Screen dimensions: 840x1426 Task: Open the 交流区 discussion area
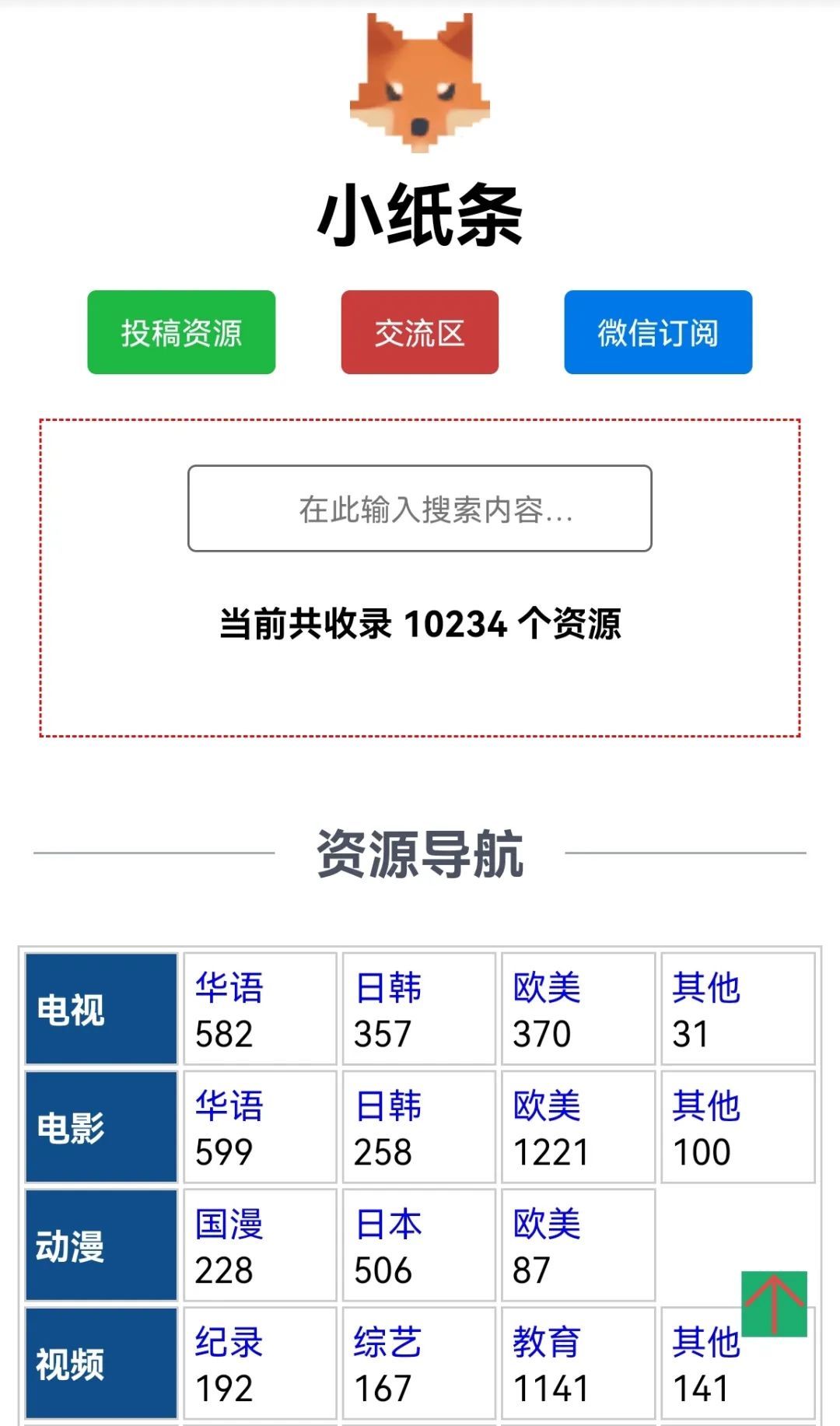419,332
